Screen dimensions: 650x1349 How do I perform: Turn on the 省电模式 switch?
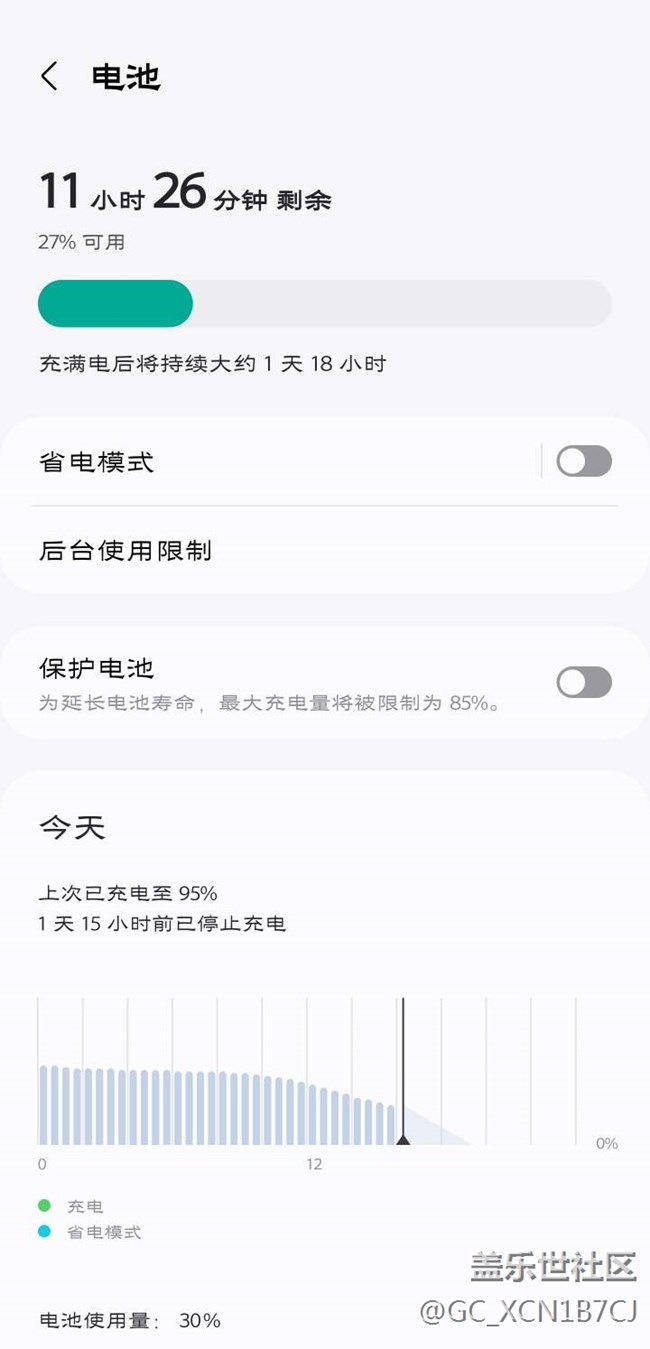click(x=583, y=461)
